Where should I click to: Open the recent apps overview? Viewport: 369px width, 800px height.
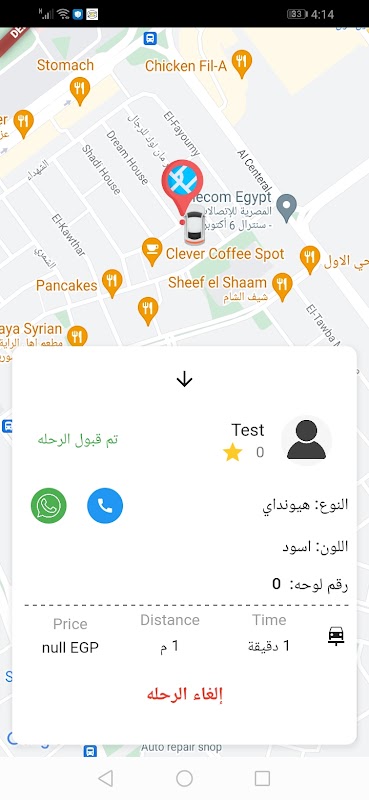tap(262, 778)
